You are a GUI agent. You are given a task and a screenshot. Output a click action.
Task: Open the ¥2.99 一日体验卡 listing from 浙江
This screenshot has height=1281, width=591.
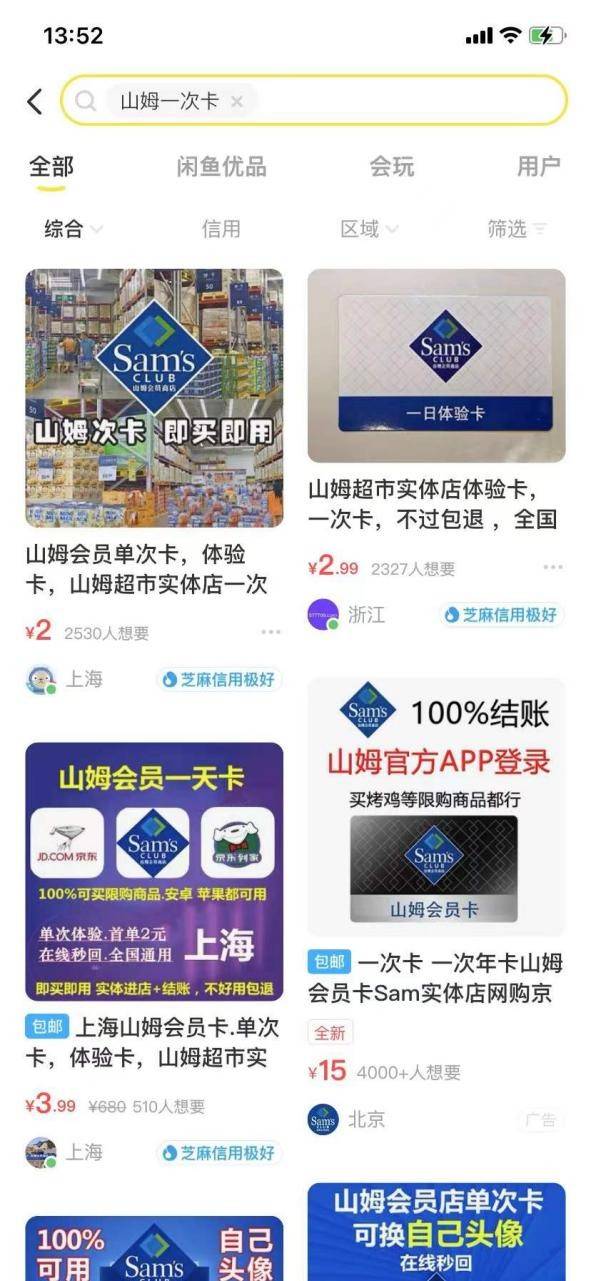point(436,449)
